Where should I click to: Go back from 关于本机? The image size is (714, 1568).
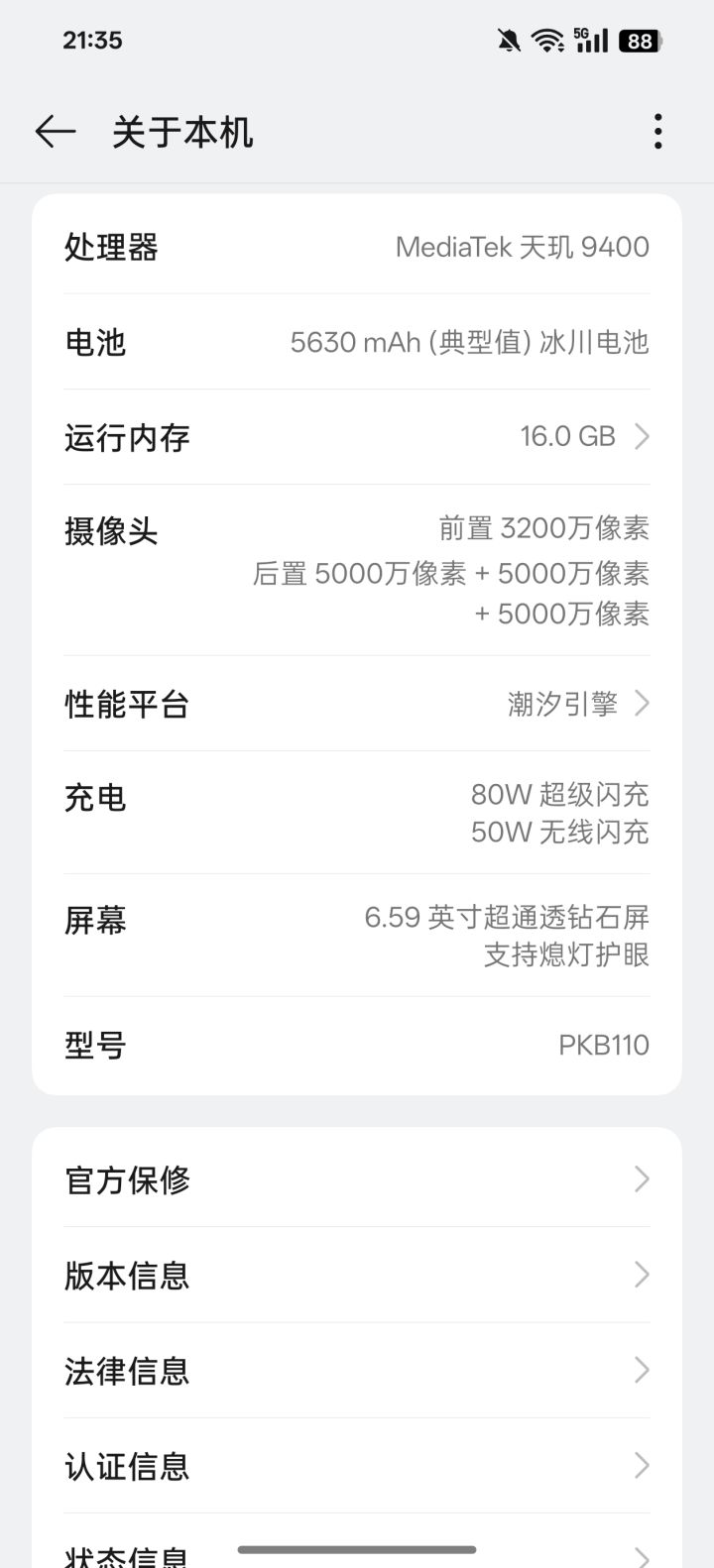[x=56, y=132]
